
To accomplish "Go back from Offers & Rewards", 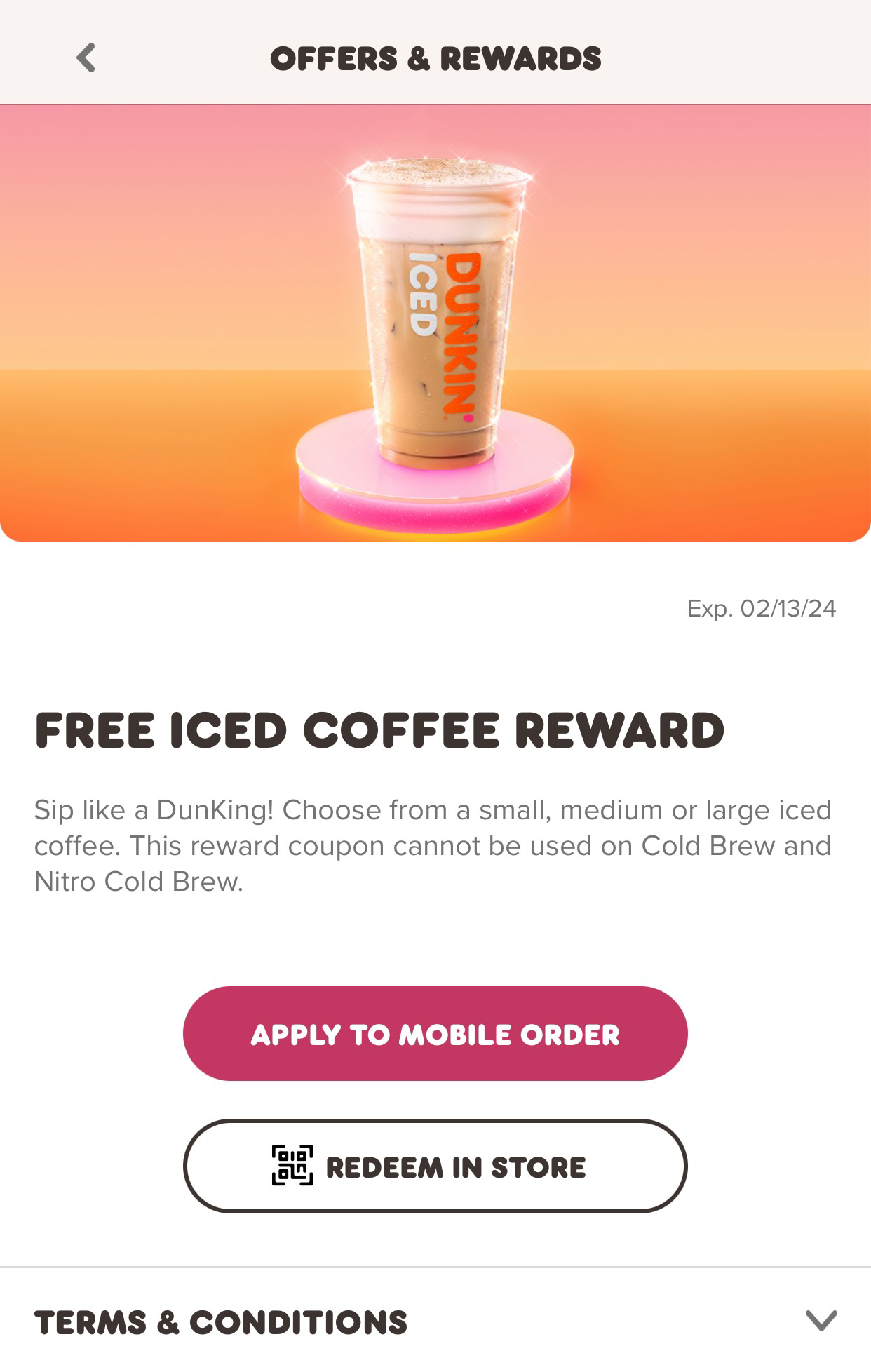I will pyautogui.click(x=86, y=58).
